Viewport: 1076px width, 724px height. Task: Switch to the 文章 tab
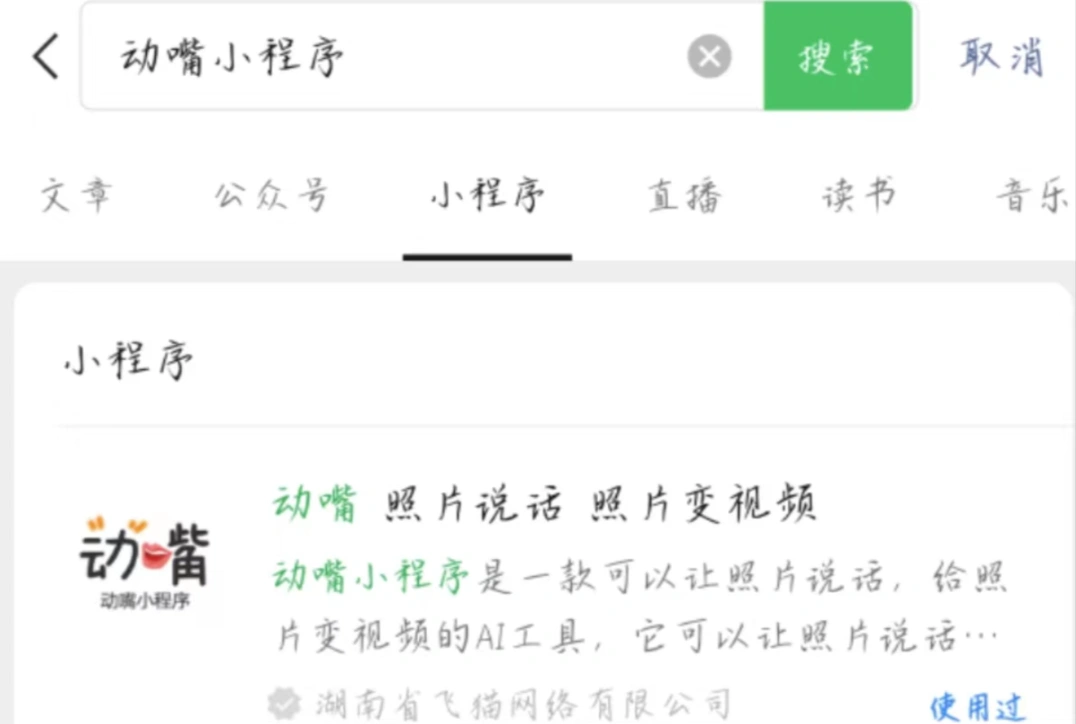point(76,195)
